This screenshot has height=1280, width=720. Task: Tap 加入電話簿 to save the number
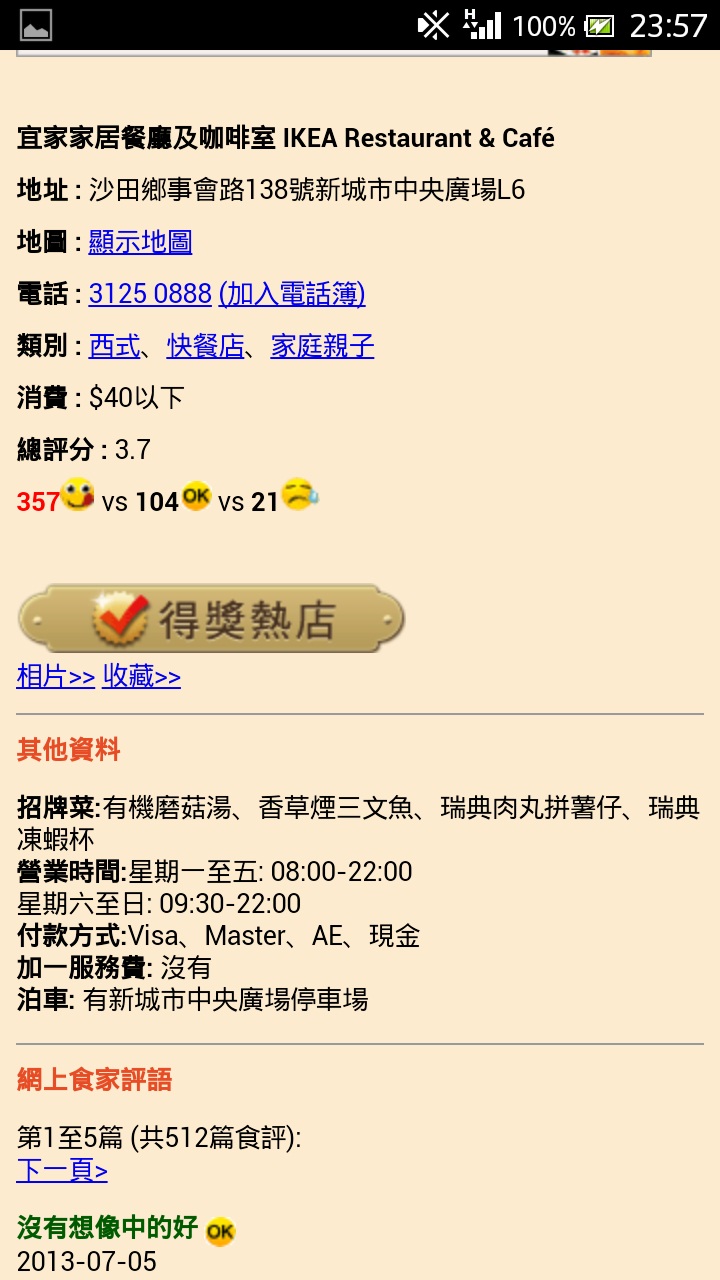pyautogui.click(x=292, y=294)
